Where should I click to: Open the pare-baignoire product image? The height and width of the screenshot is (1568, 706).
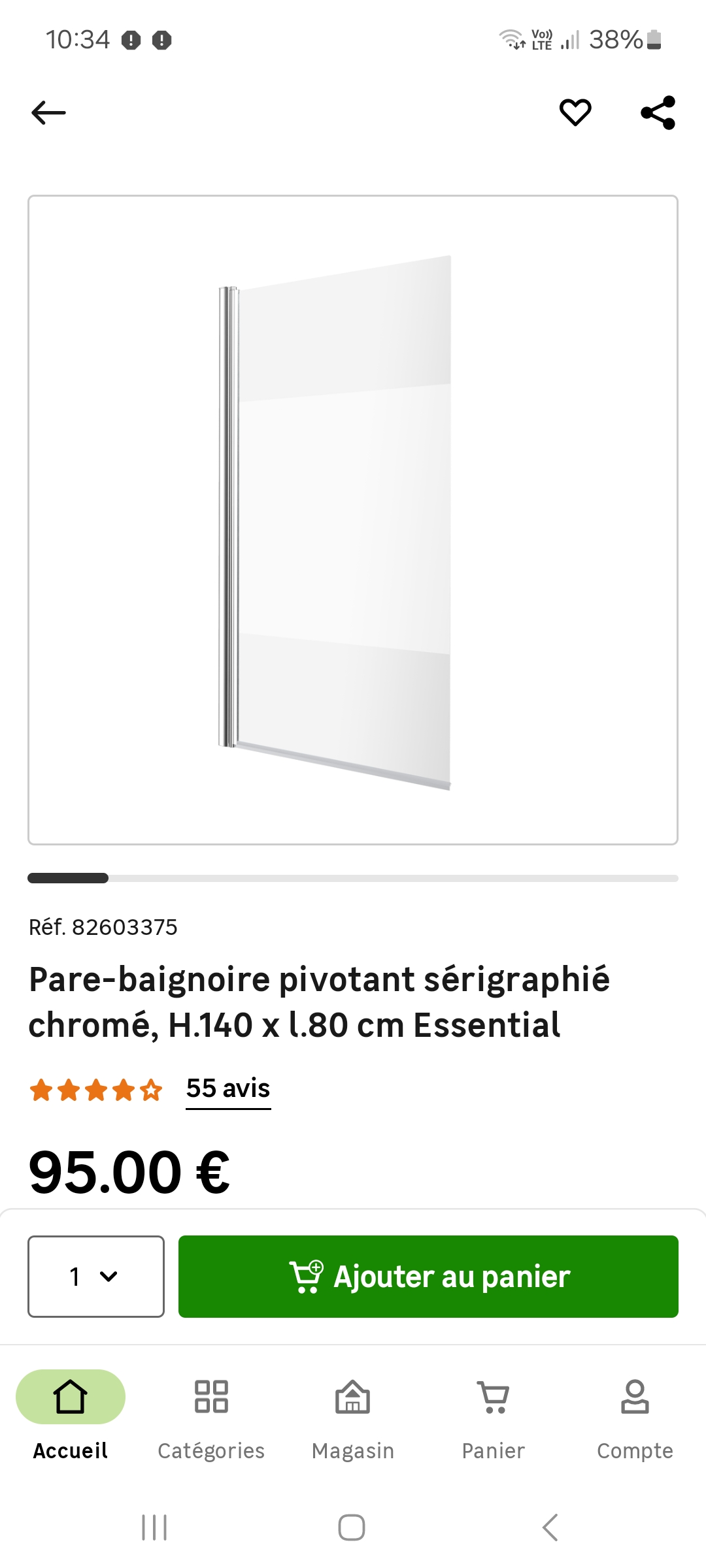(x=353, y=520)
